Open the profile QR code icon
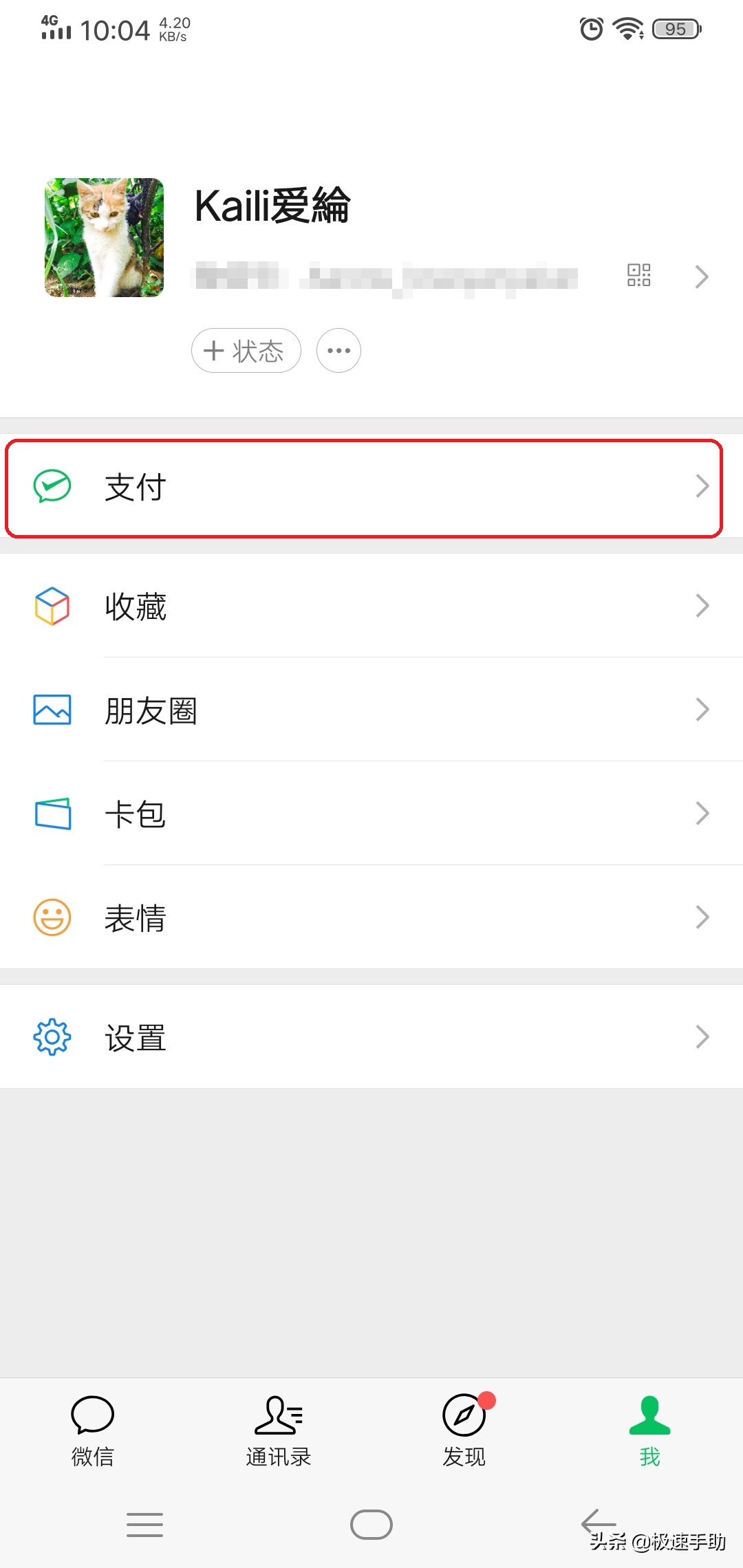This screenshot has width=743, height=1568. [x=639, y=275]
